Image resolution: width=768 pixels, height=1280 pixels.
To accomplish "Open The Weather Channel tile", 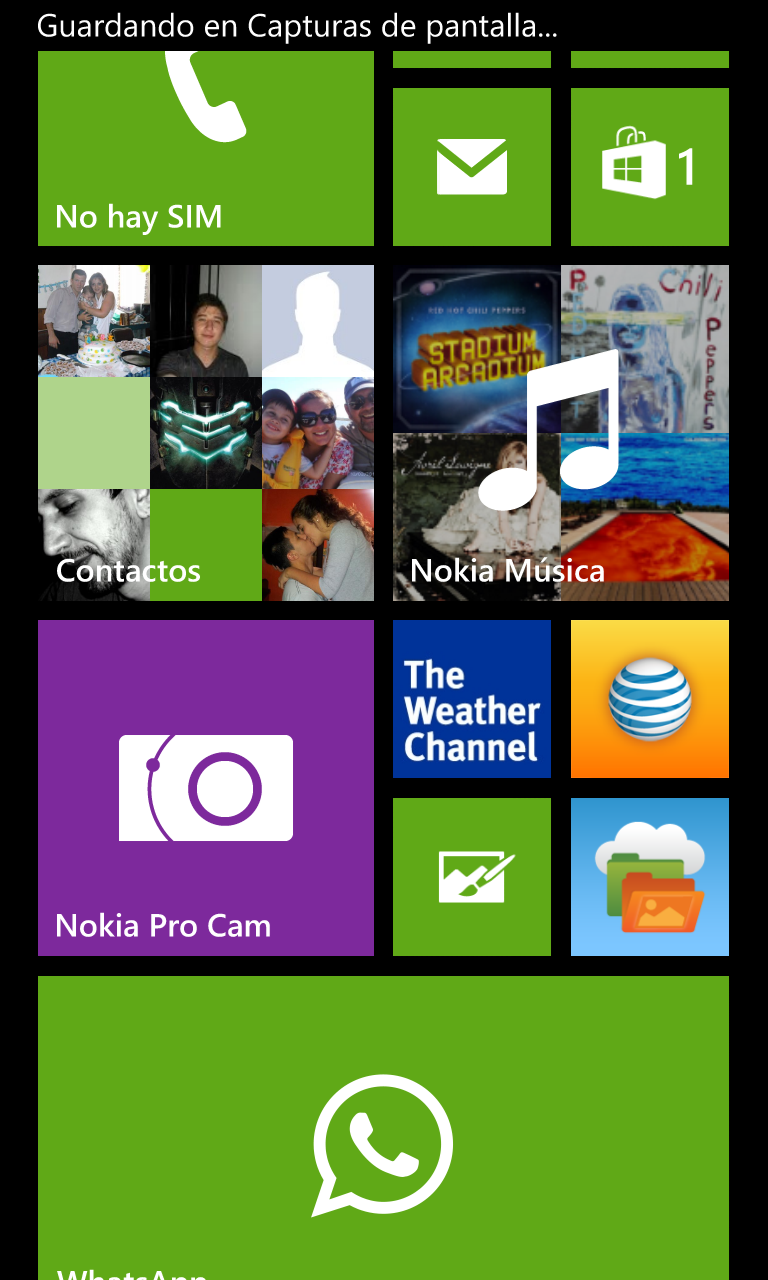I will click(472, 699).
